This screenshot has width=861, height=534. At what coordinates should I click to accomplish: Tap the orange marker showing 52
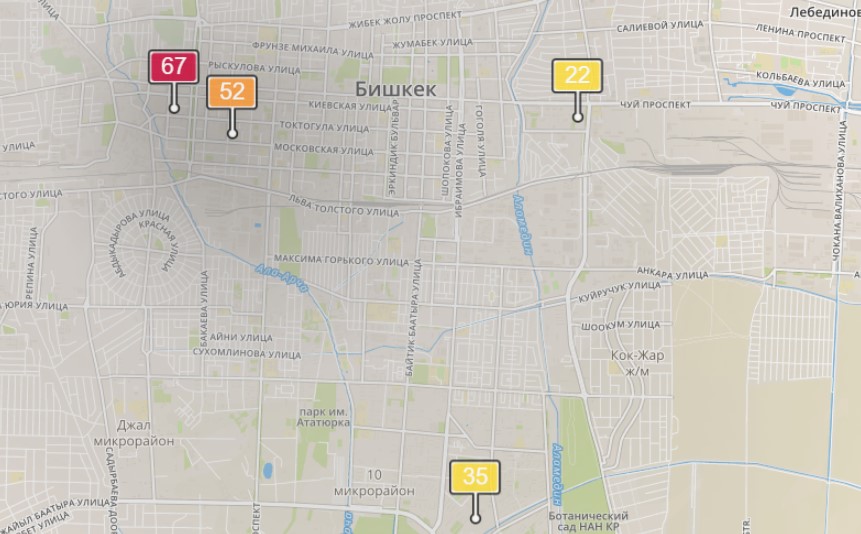[232, 92]
